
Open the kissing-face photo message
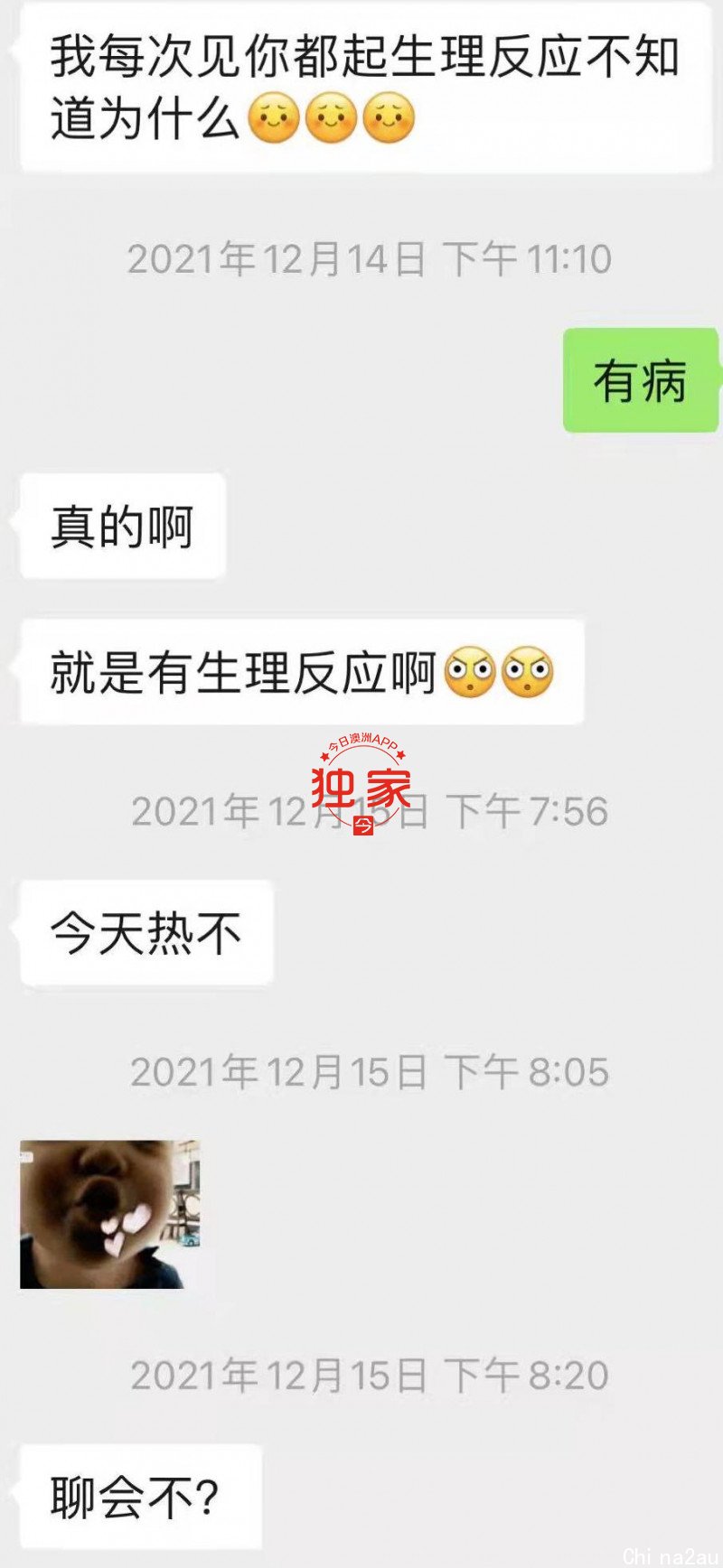pyautogui.click(x=109, y=1213)
